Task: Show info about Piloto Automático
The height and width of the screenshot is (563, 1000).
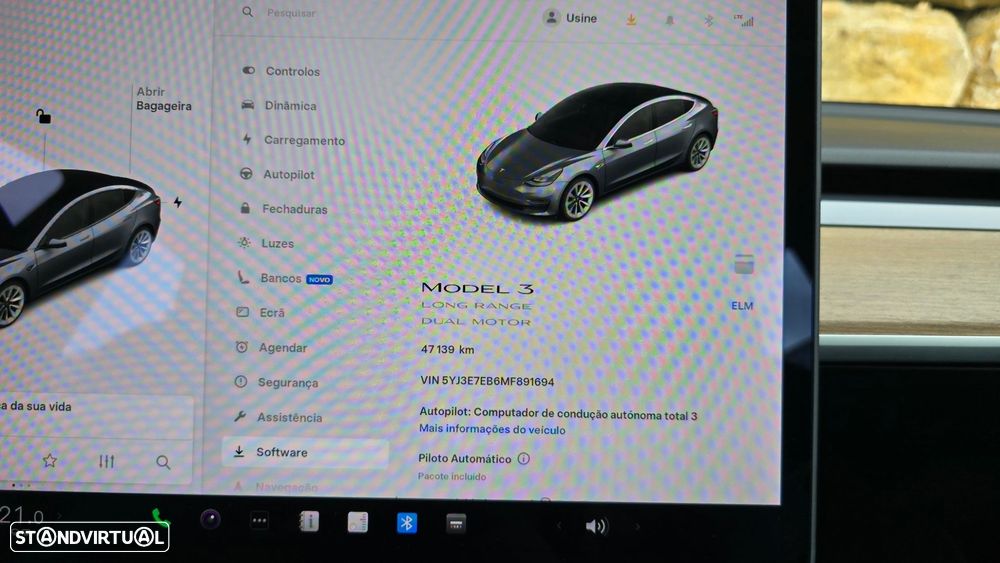Action: tap(524, 459)
